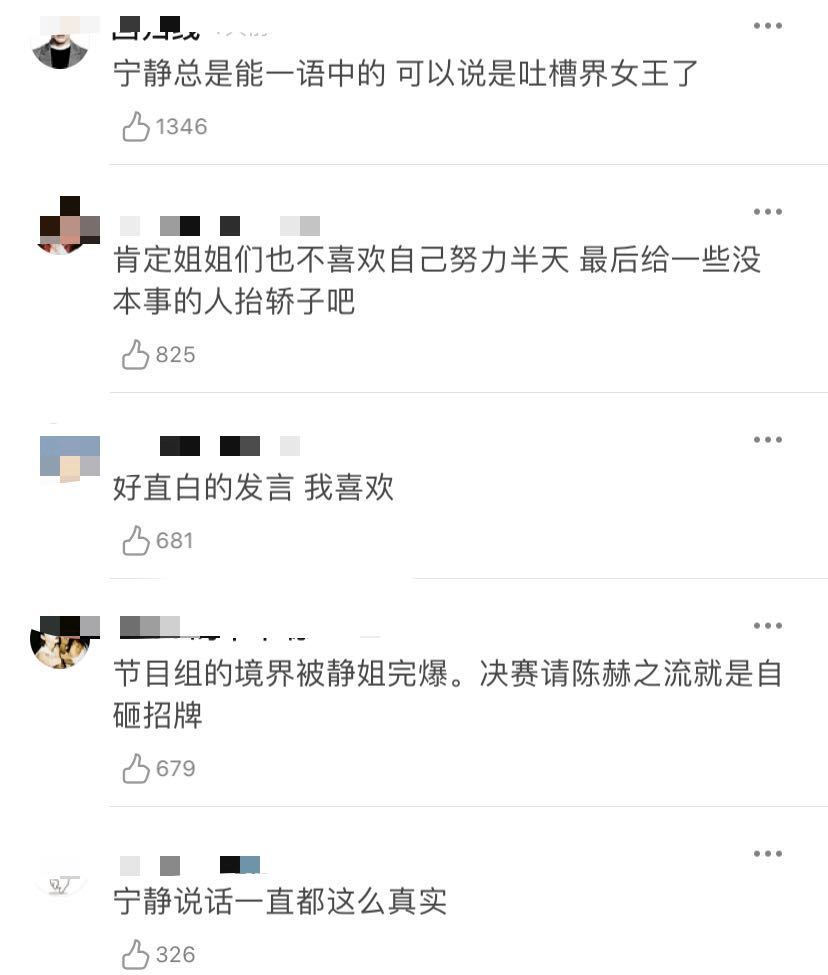
Task: Like the comment with 1346 likes
Action: (x=136, y=127)
